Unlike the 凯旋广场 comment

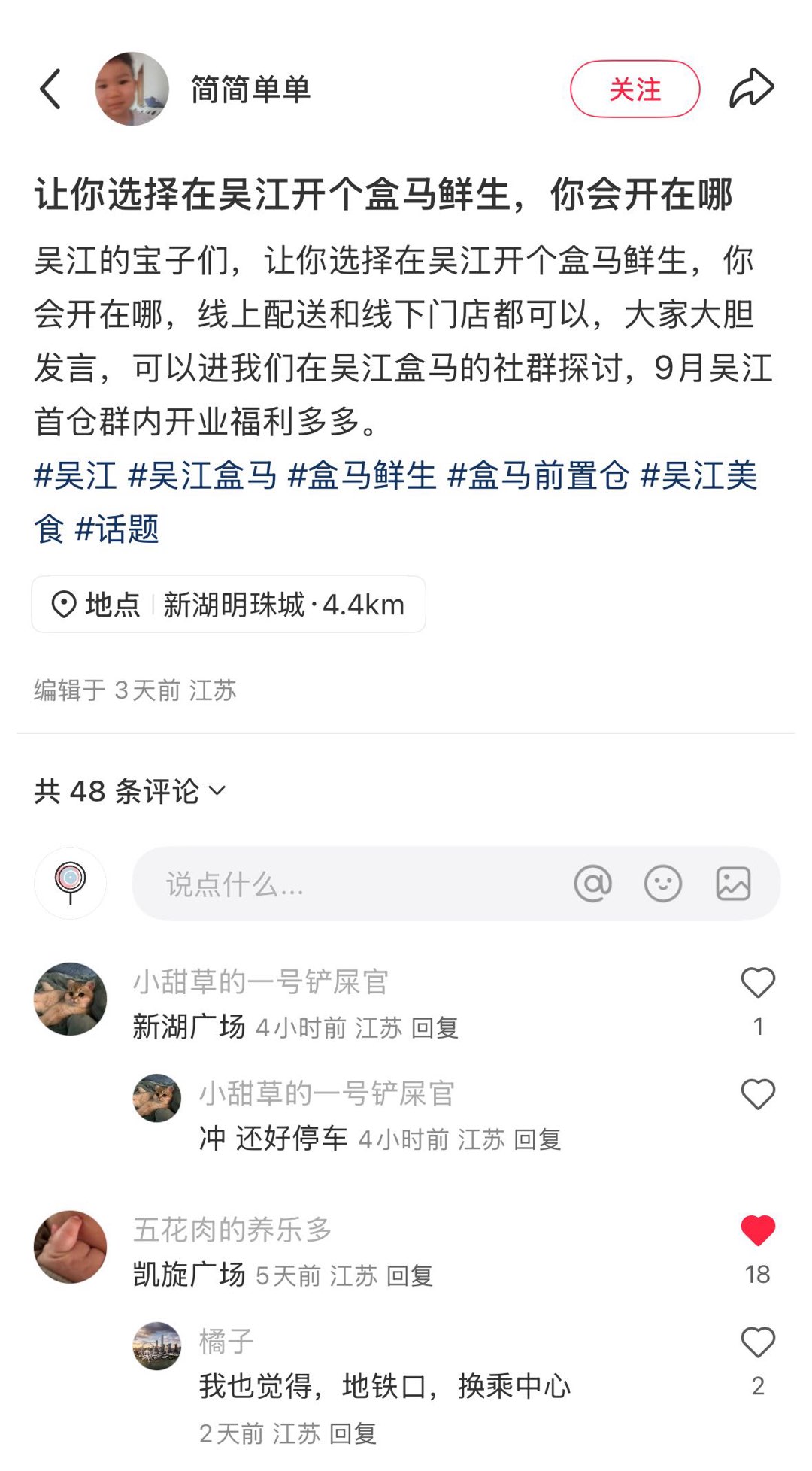pyautogui.click(x=757, y=1231)
